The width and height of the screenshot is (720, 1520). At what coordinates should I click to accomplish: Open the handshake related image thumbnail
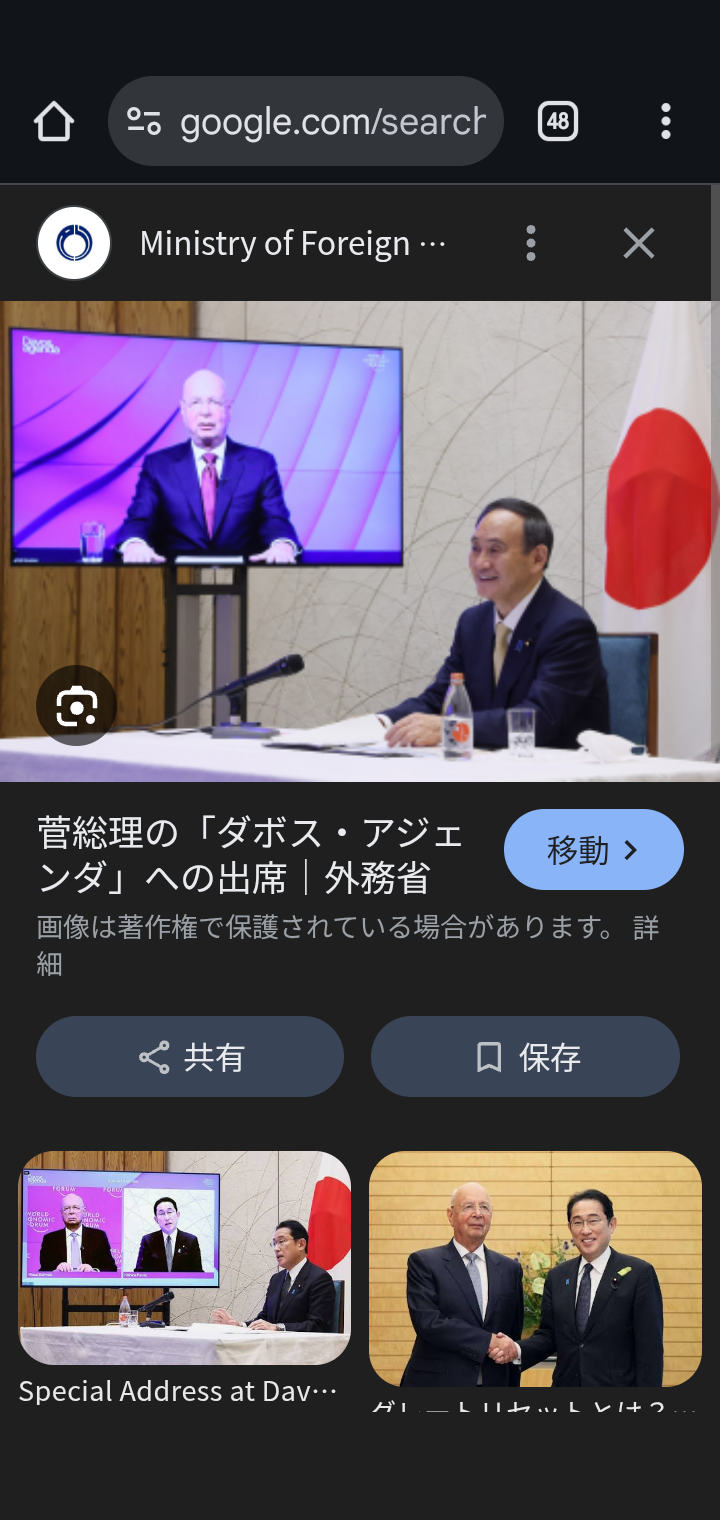pos(535,1268)
